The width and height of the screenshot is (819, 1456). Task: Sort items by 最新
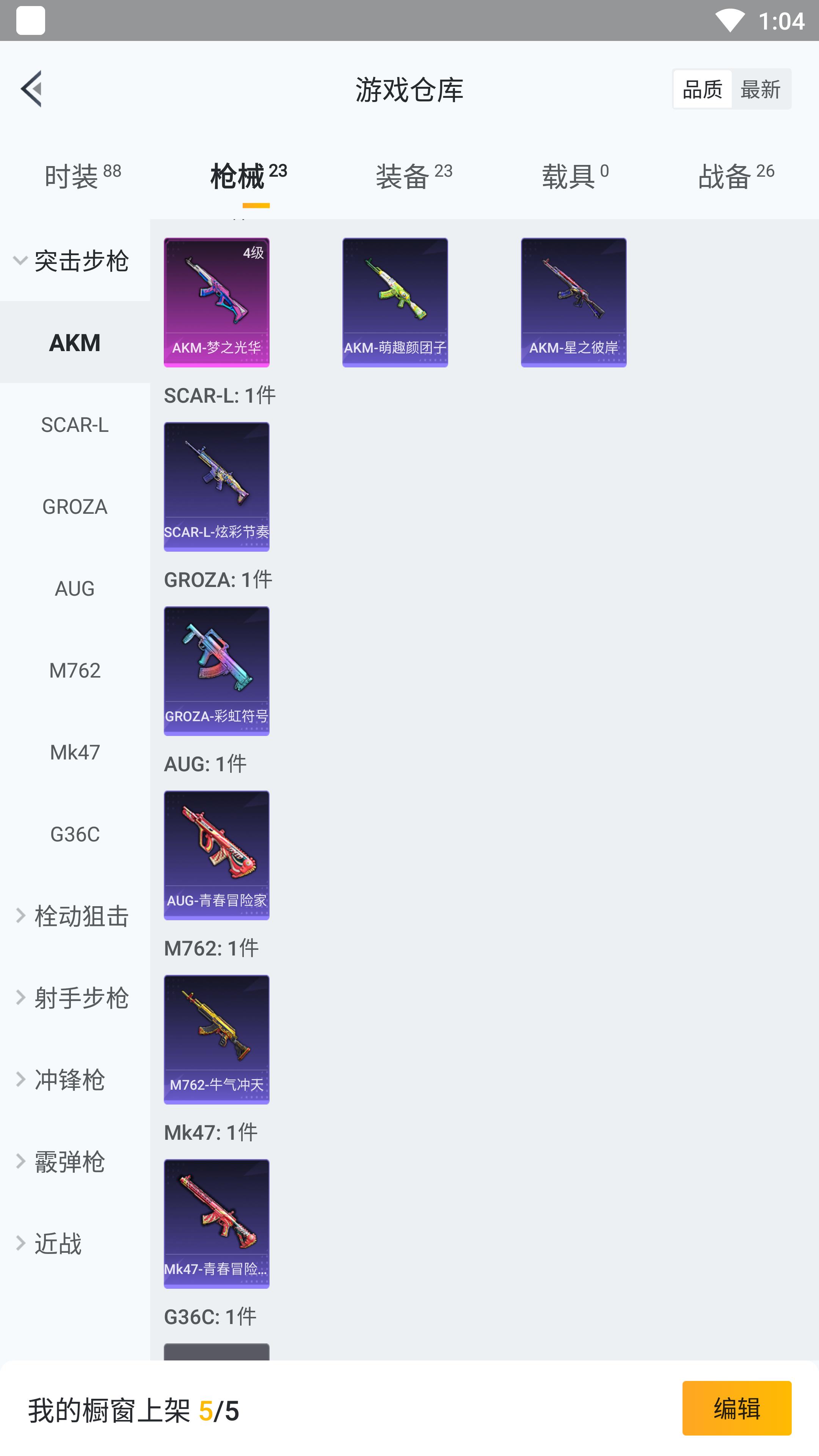760,89
